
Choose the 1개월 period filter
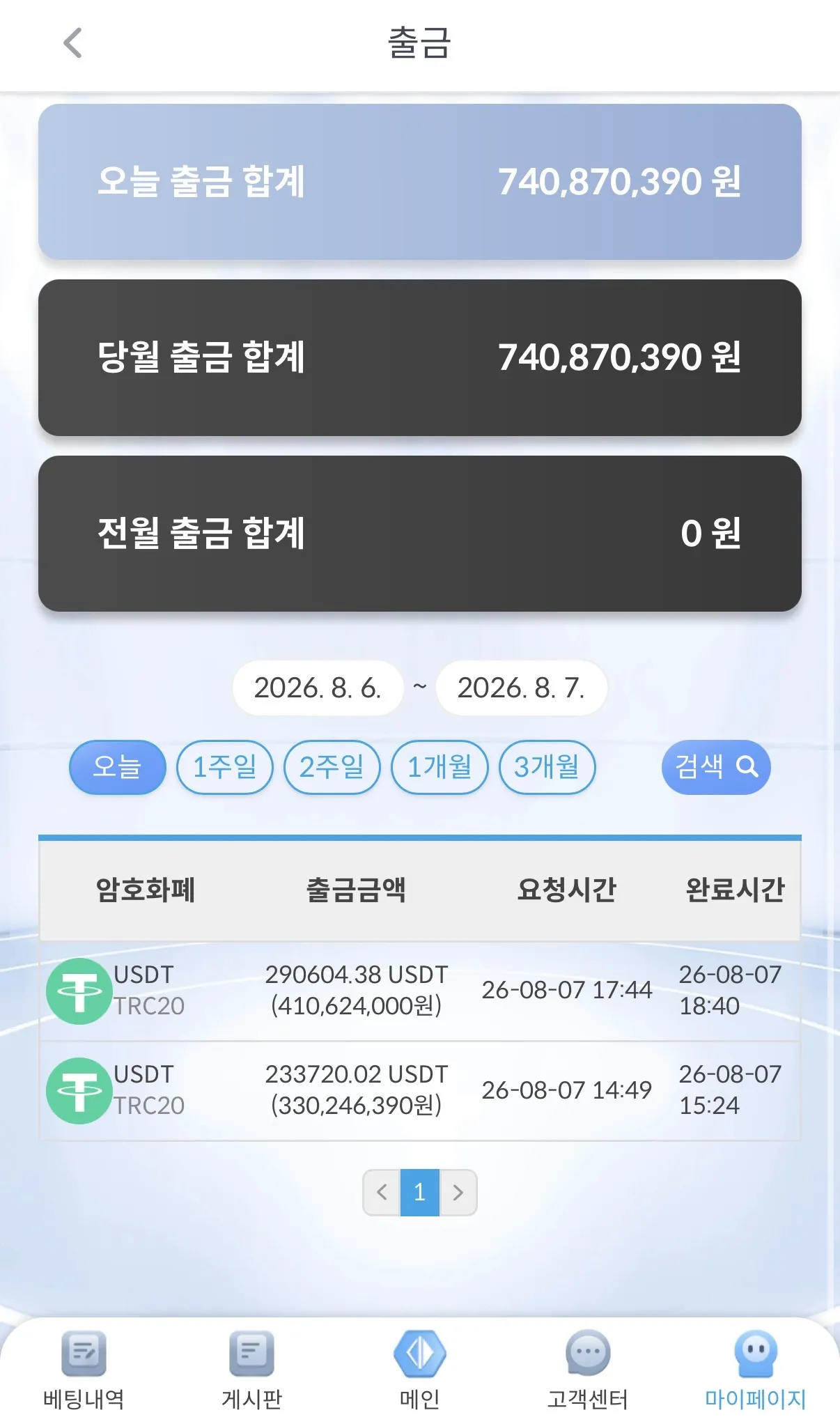440,767
